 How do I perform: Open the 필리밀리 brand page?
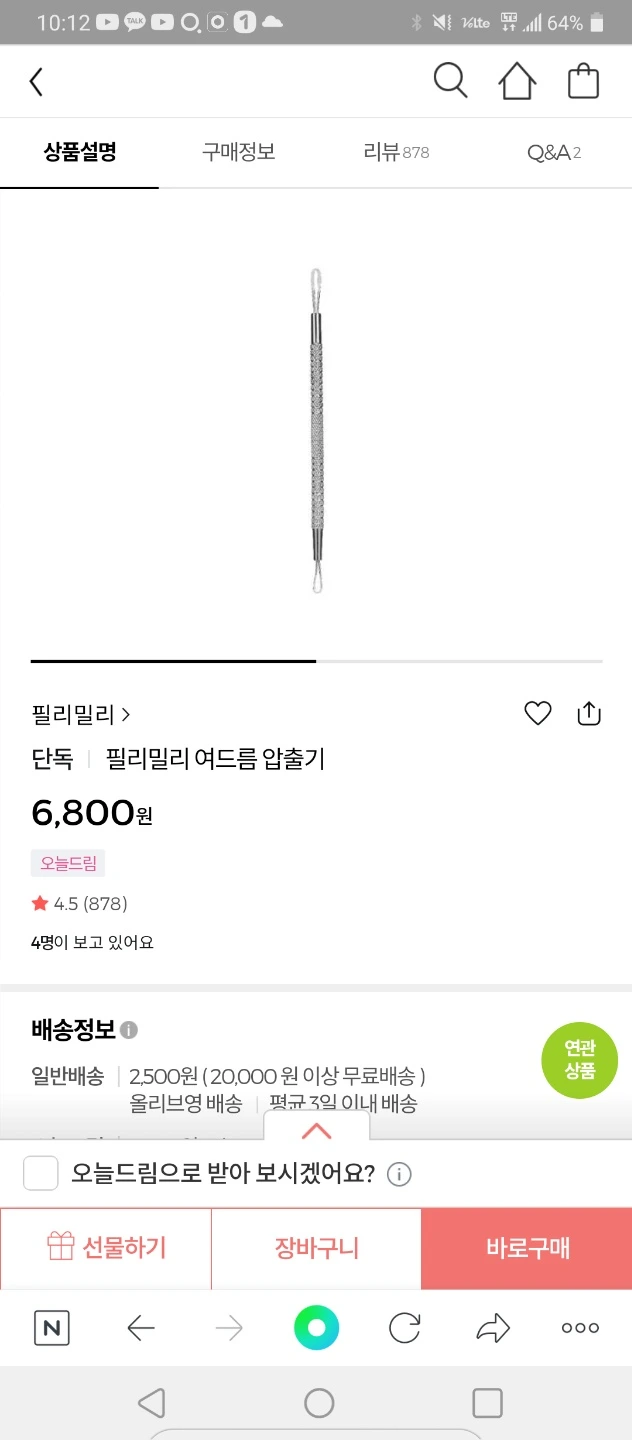81,714
